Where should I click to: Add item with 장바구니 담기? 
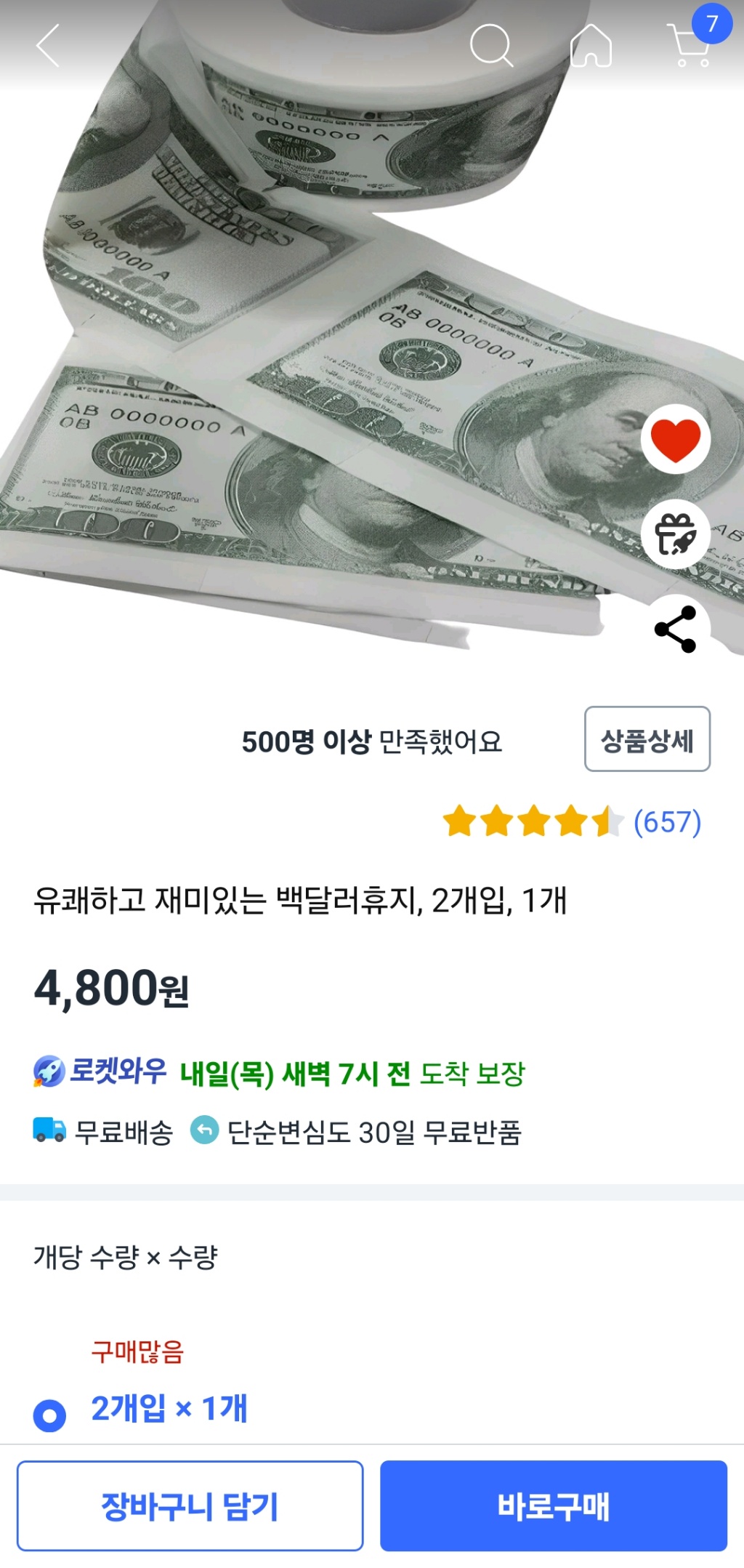(190, 1505)
